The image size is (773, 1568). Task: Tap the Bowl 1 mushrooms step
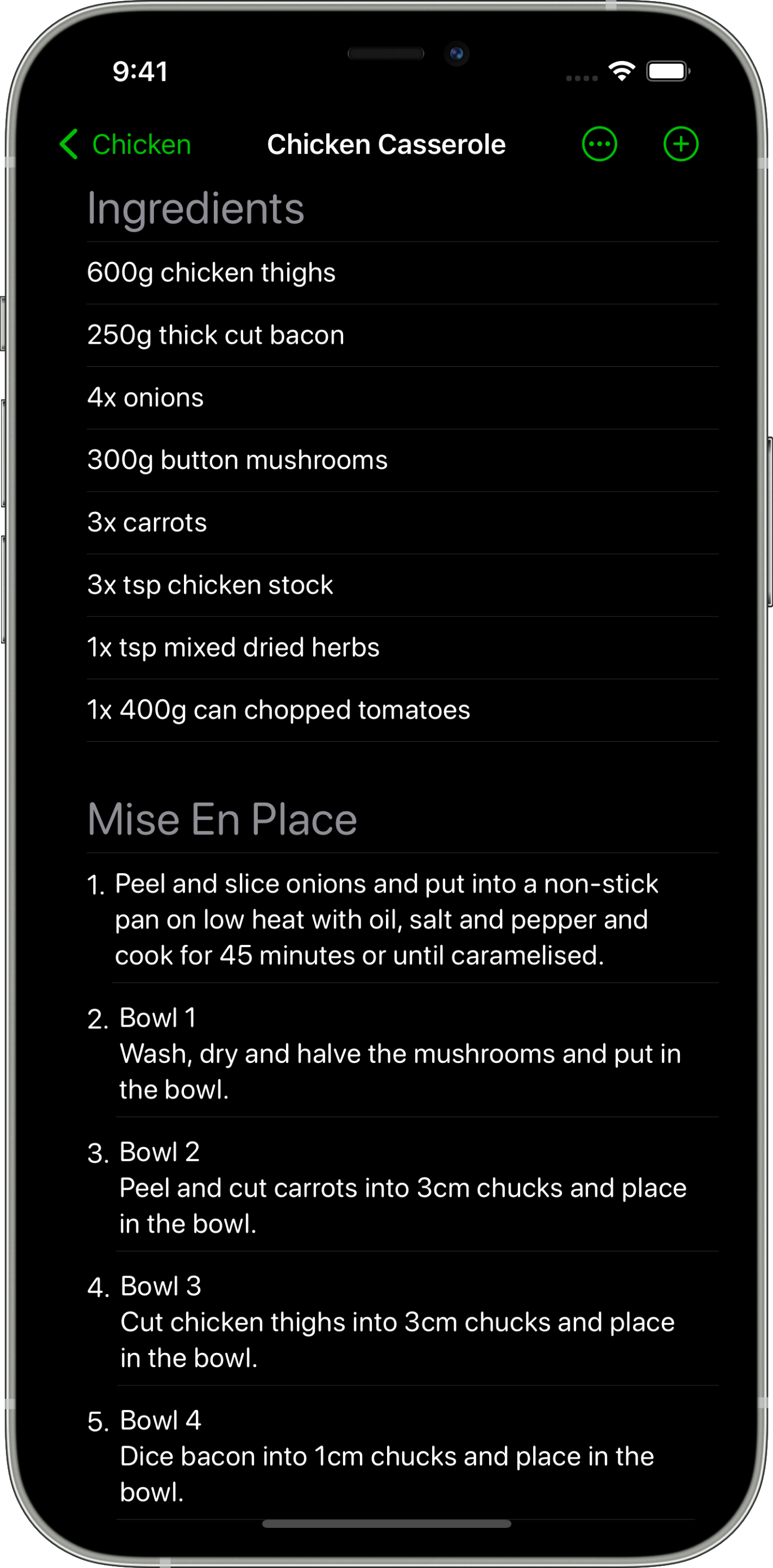click(402, 1053)
